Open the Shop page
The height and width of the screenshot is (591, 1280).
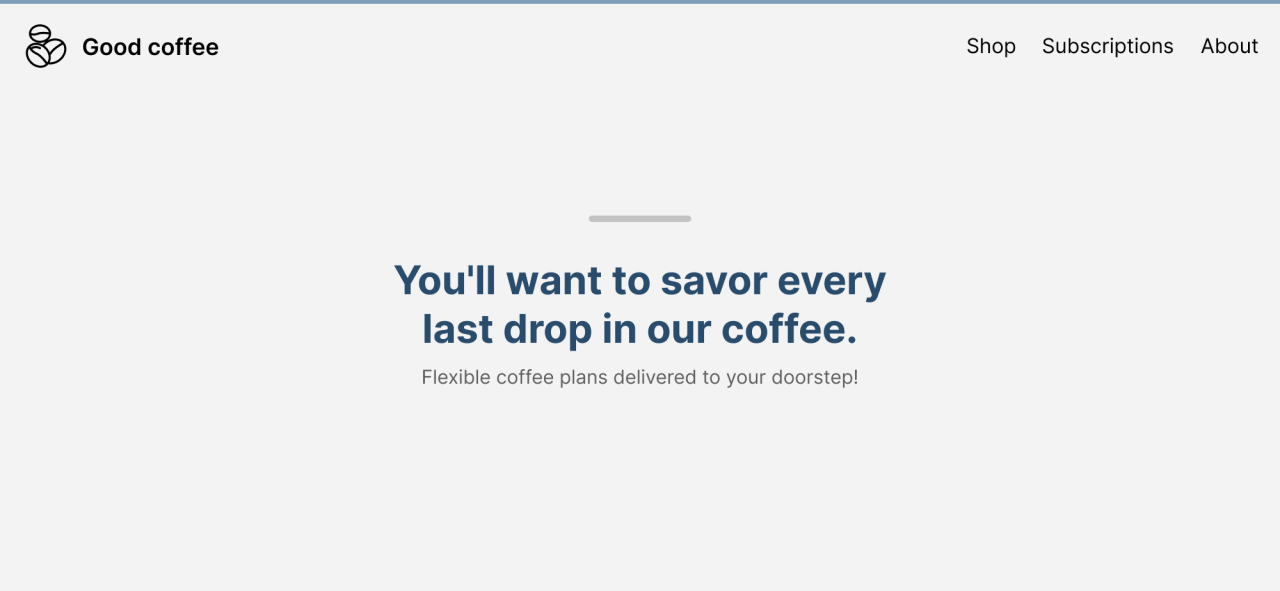990,46
